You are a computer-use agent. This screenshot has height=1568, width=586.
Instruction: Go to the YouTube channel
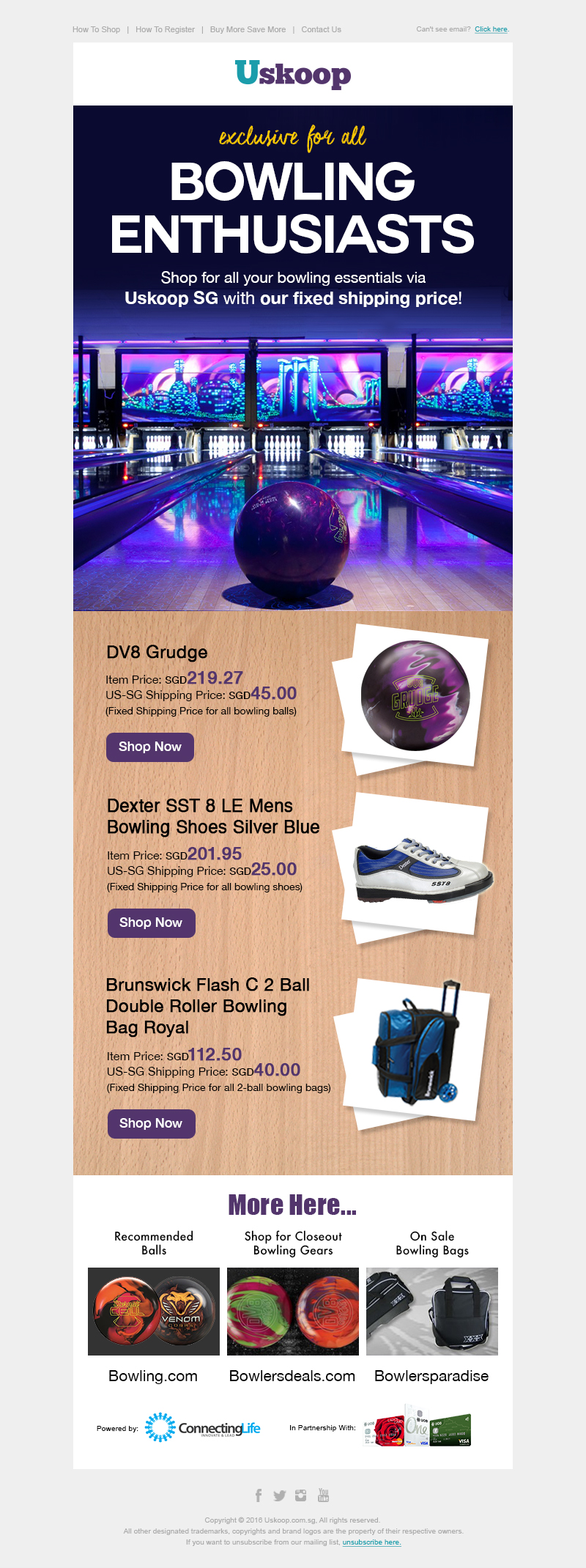pos(323,1495)
